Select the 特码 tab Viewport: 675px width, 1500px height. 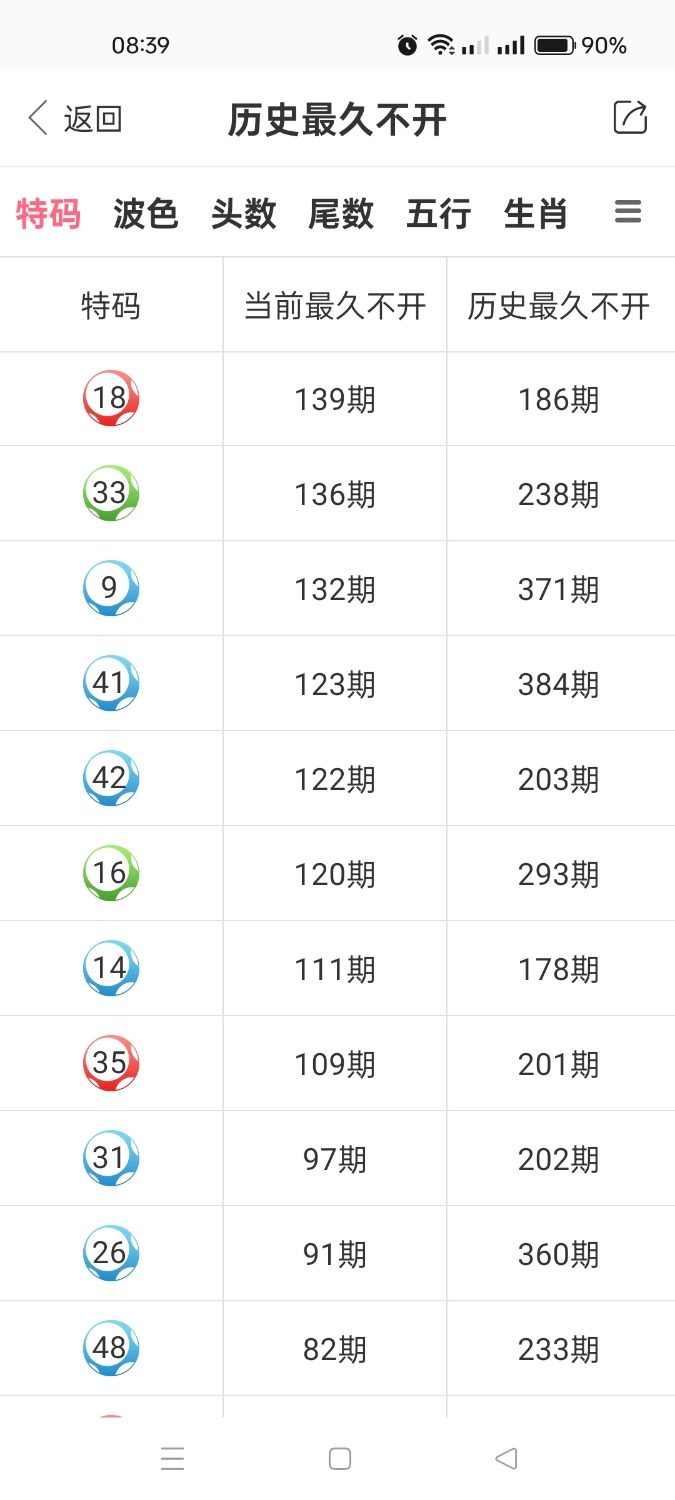pyautogui.click(x=48, y=213)
